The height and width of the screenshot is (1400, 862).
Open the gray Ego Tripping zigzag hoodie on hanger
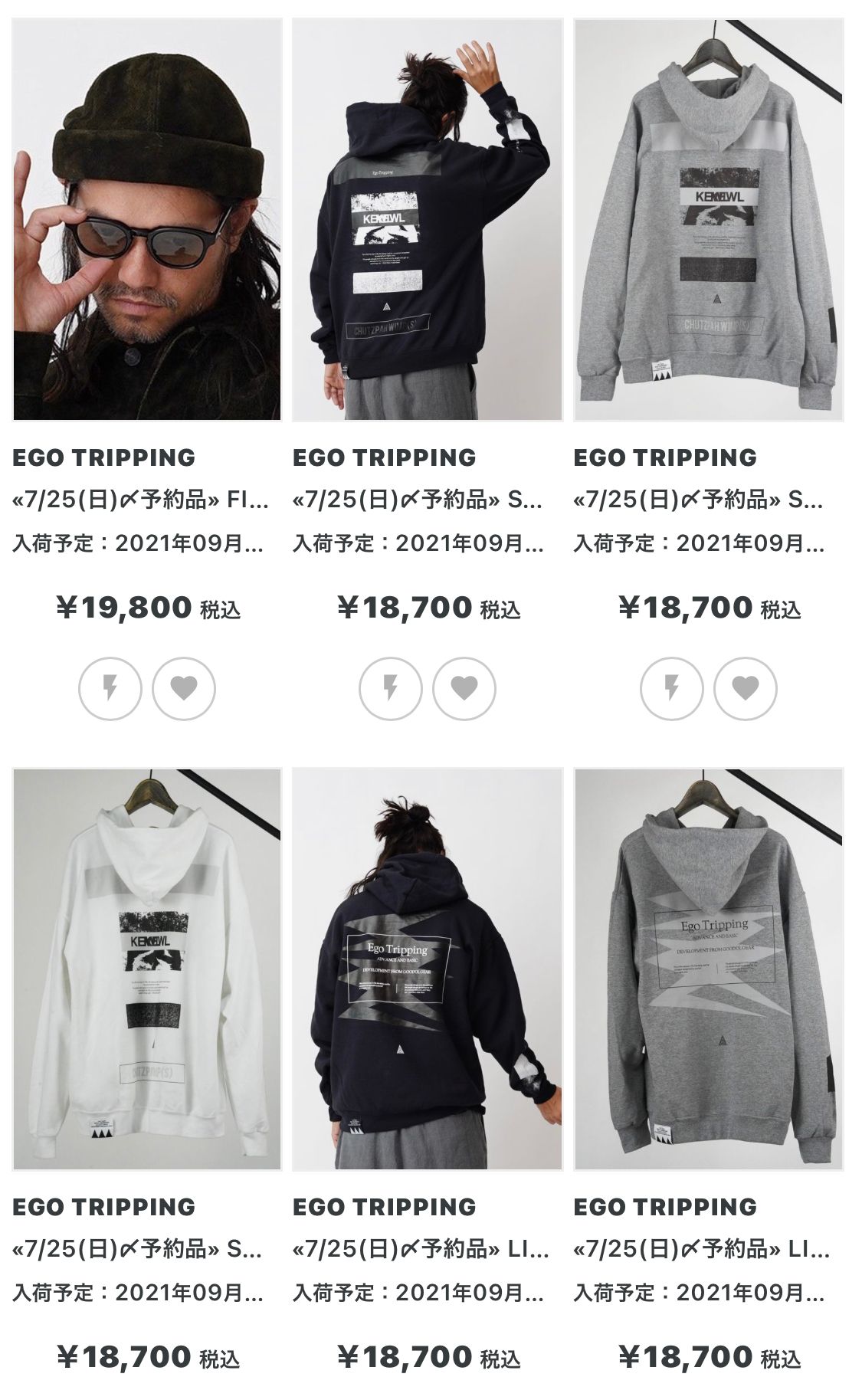click(708, 969)
